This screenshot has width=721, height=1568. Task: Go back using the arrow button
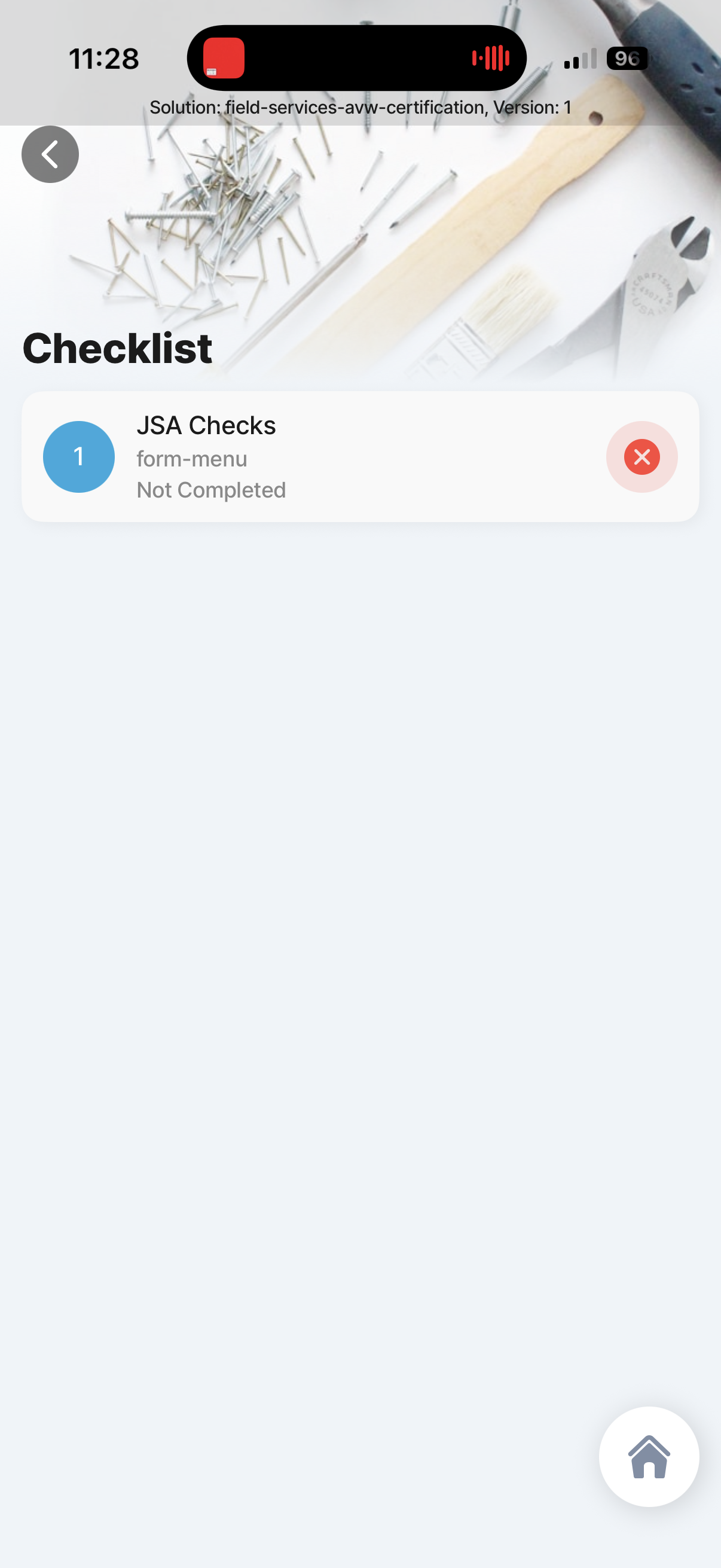(x=50, y=154)
